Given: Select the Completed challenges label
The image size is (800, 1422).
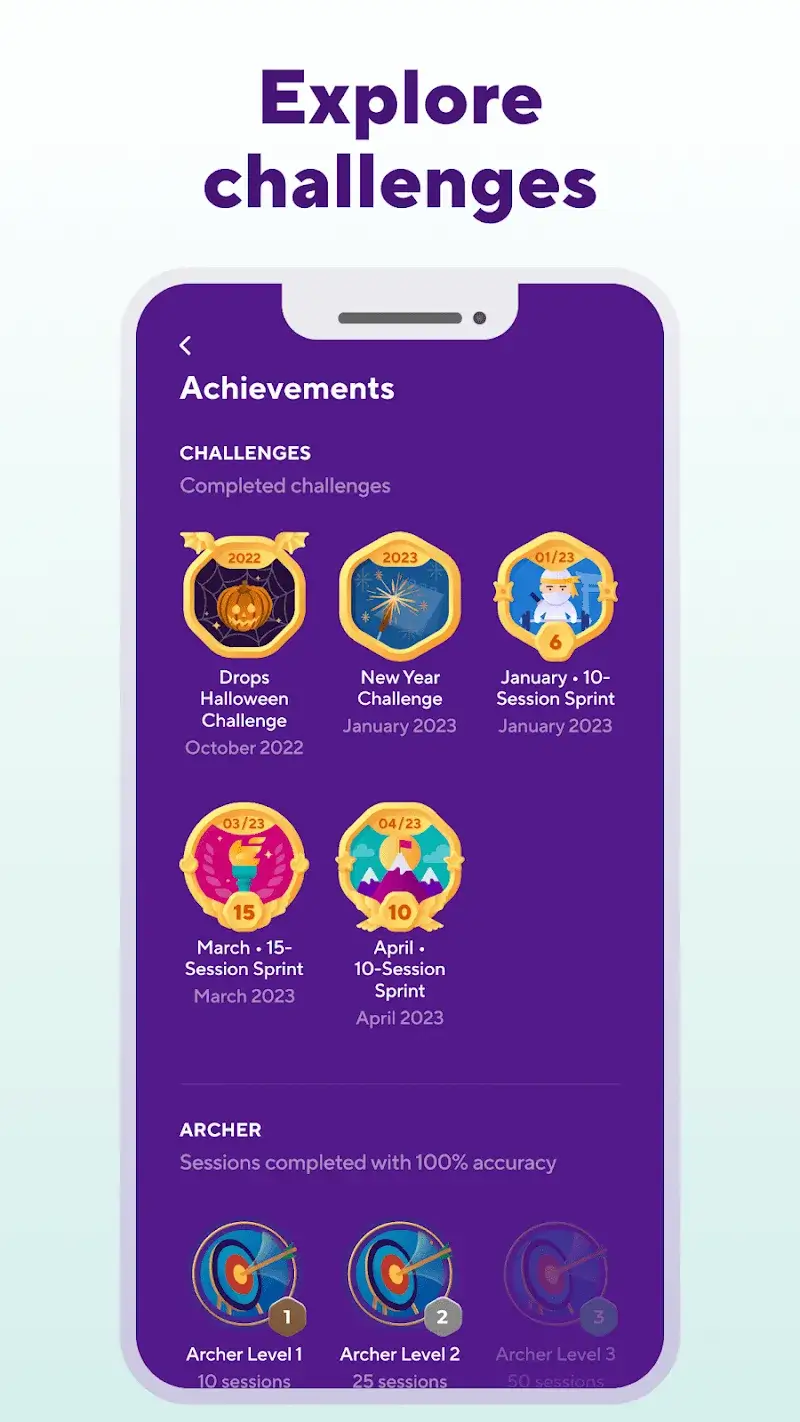Looking at the screenshot, I should point(286,486).
